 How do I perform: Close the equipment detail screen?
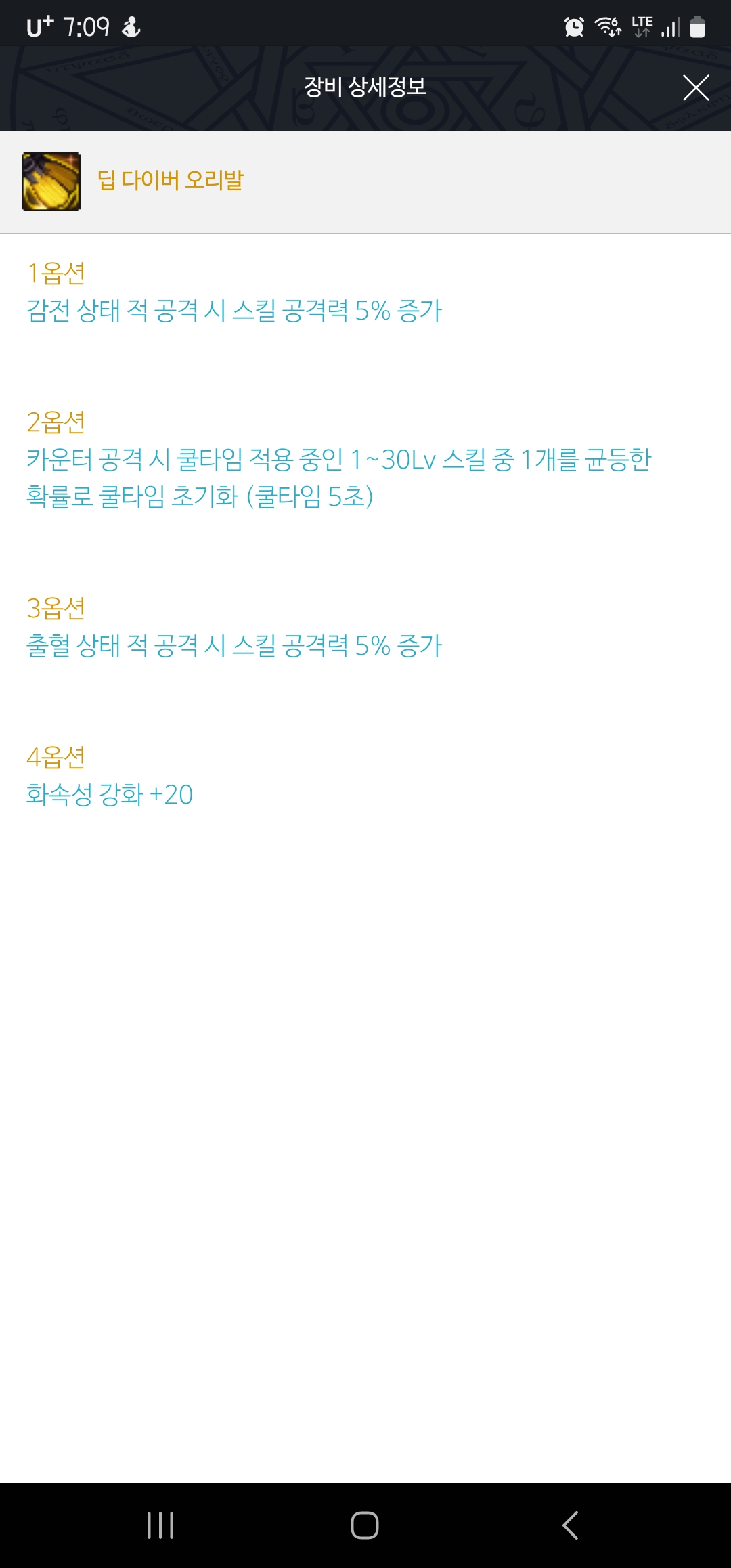(695, 88)
